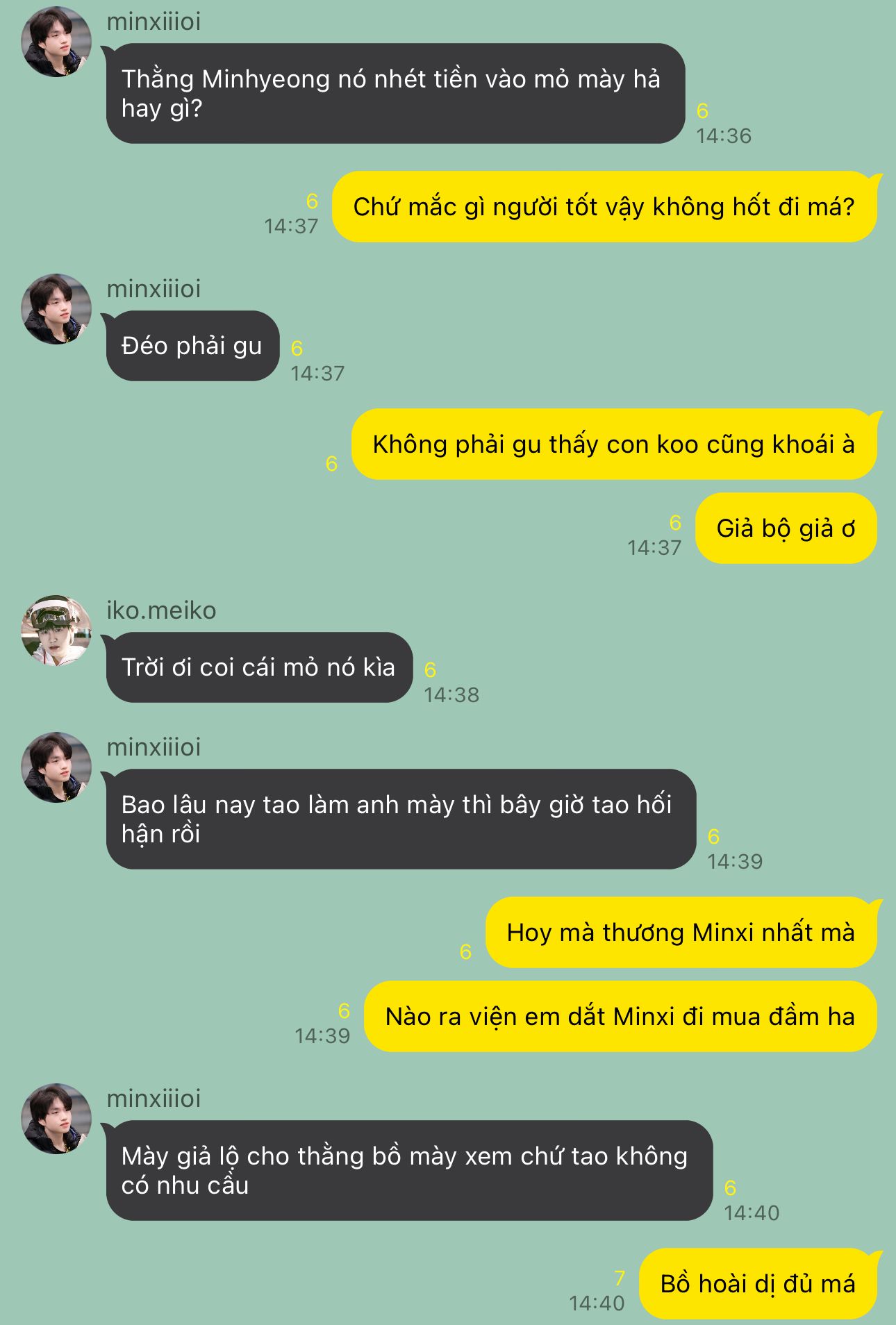The width and height of the screenshot is (896, 1325).
Task: Open iko.meiko's profile picture
Action: point(56,631)
